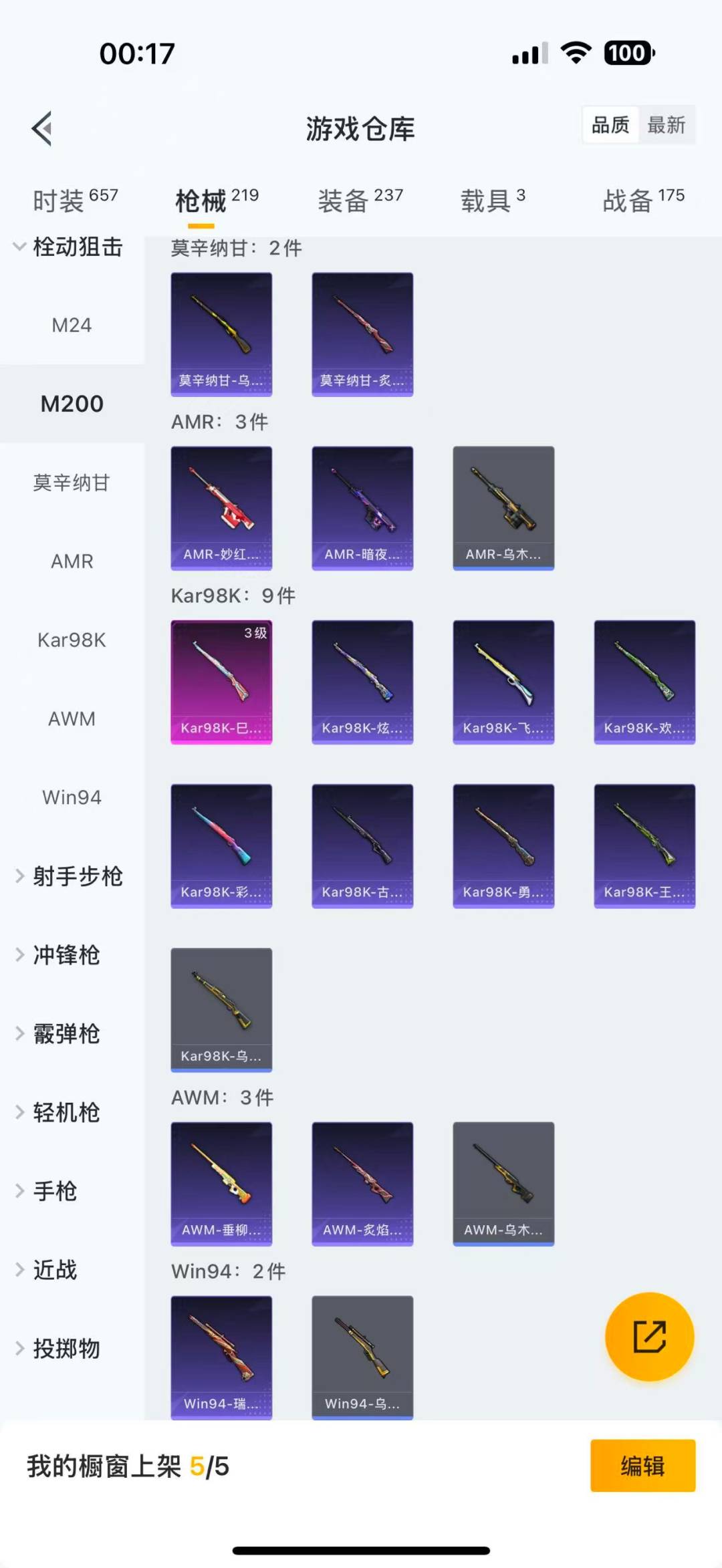Sort items by 品质
Screen dimensions: 722x1568
click(610, 125)
